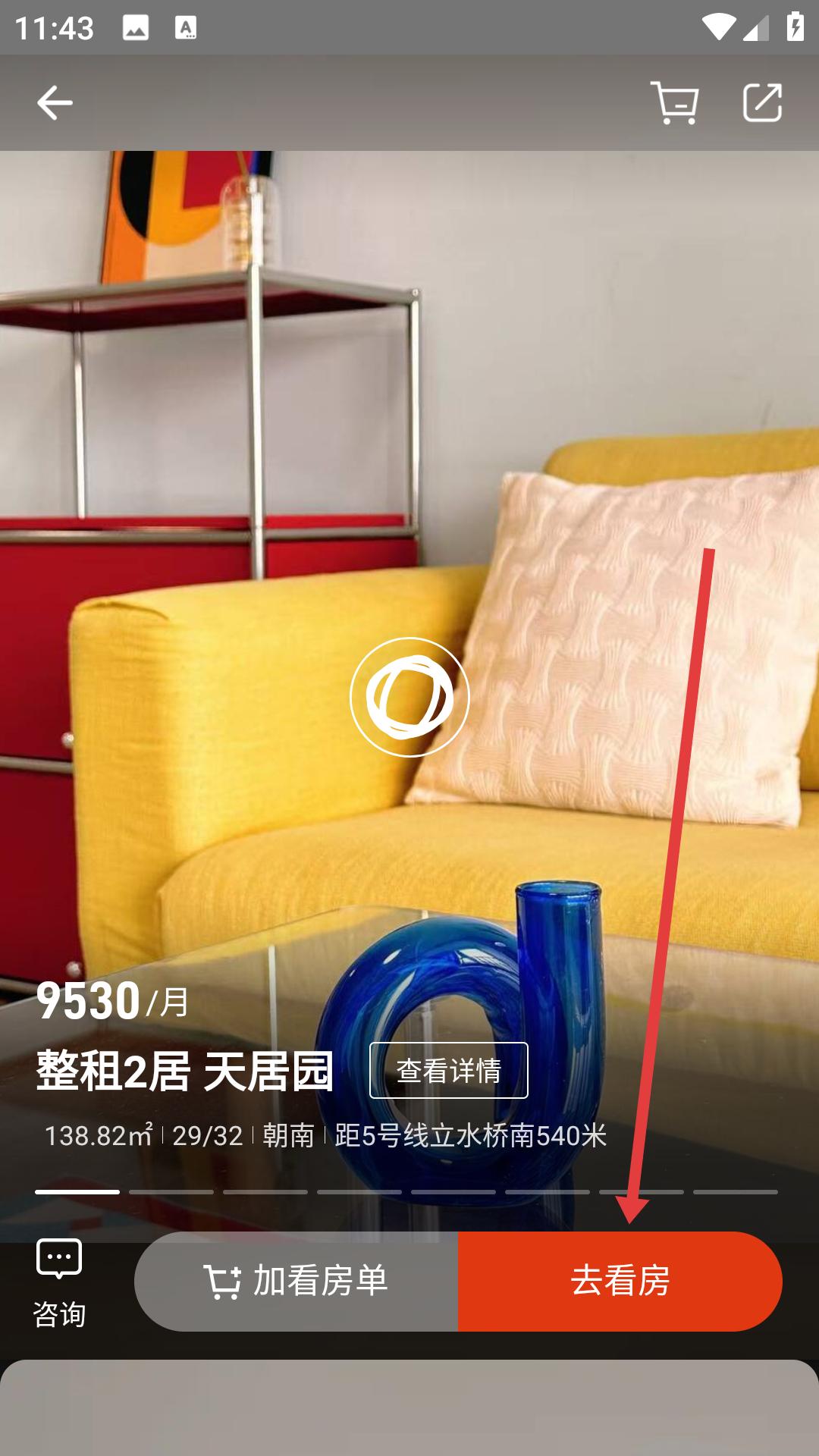Tap 去看房 to schedule a viewing
Viewport: 819px width, 1456px height.
(620, 1281)
